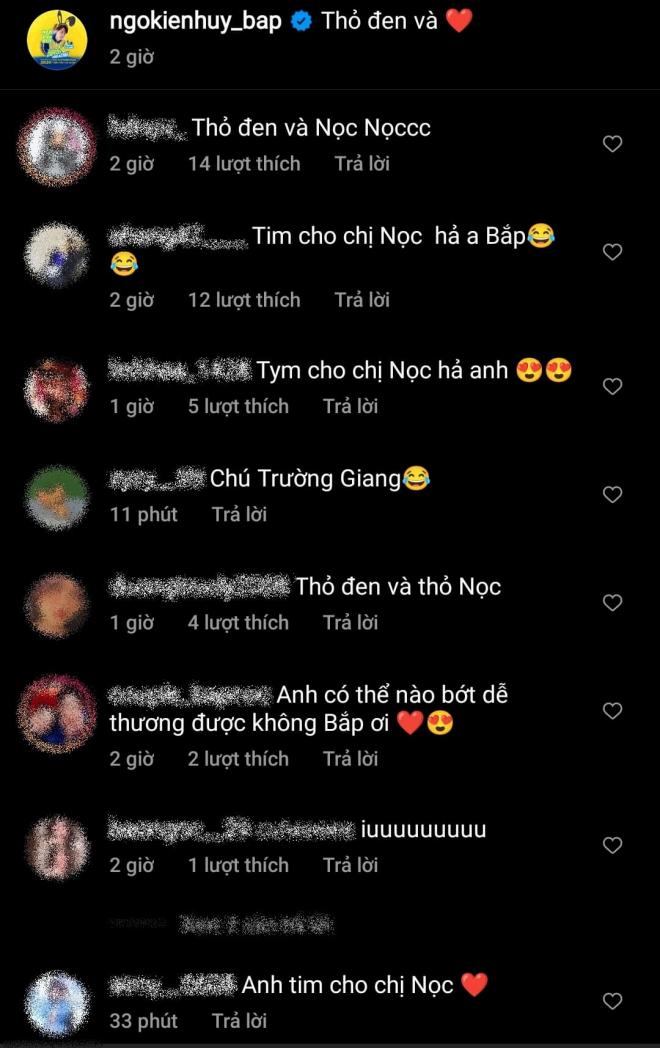Open ngokienhuy_bap's profile picture
The image size is (660, 1048).
pyautogui.click(x=57, y=39)
